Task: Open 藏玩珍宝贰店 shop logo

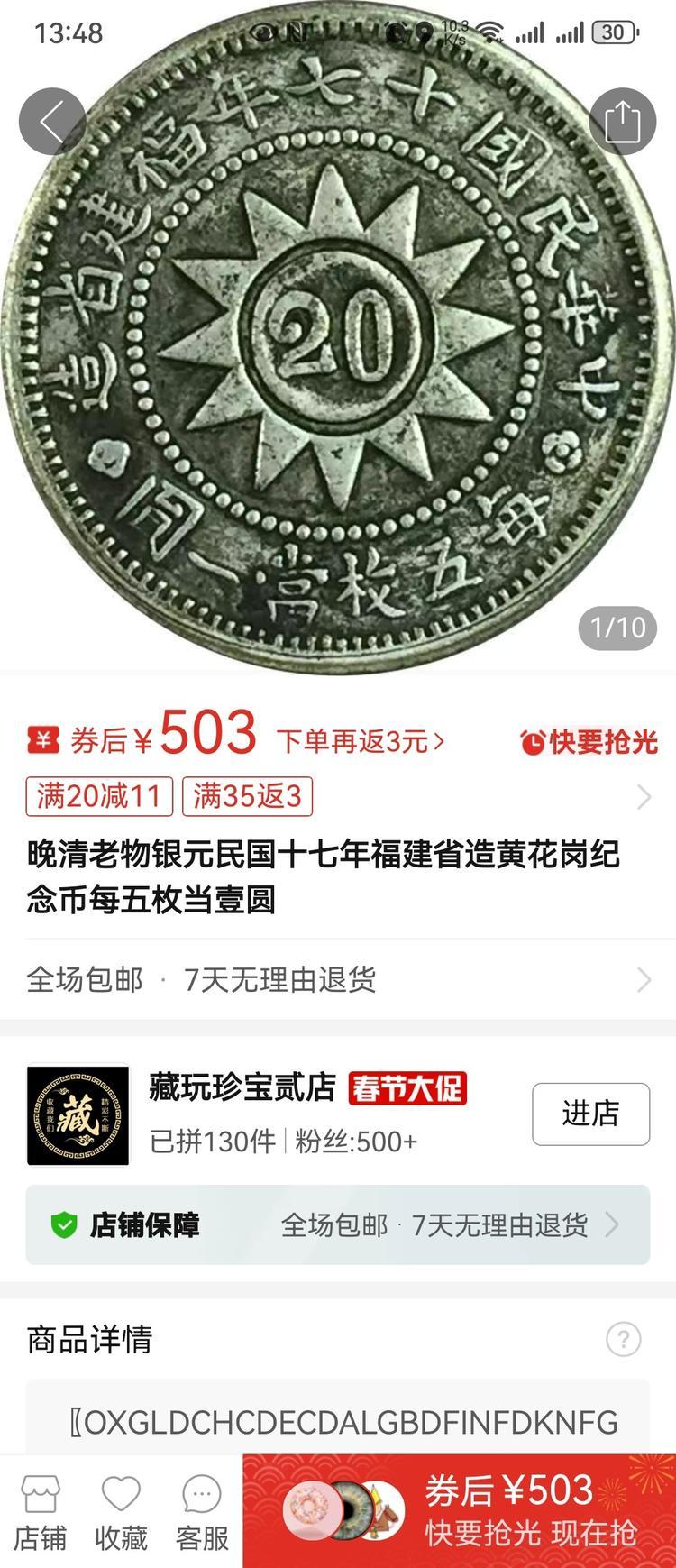Action: point(78,1115)
